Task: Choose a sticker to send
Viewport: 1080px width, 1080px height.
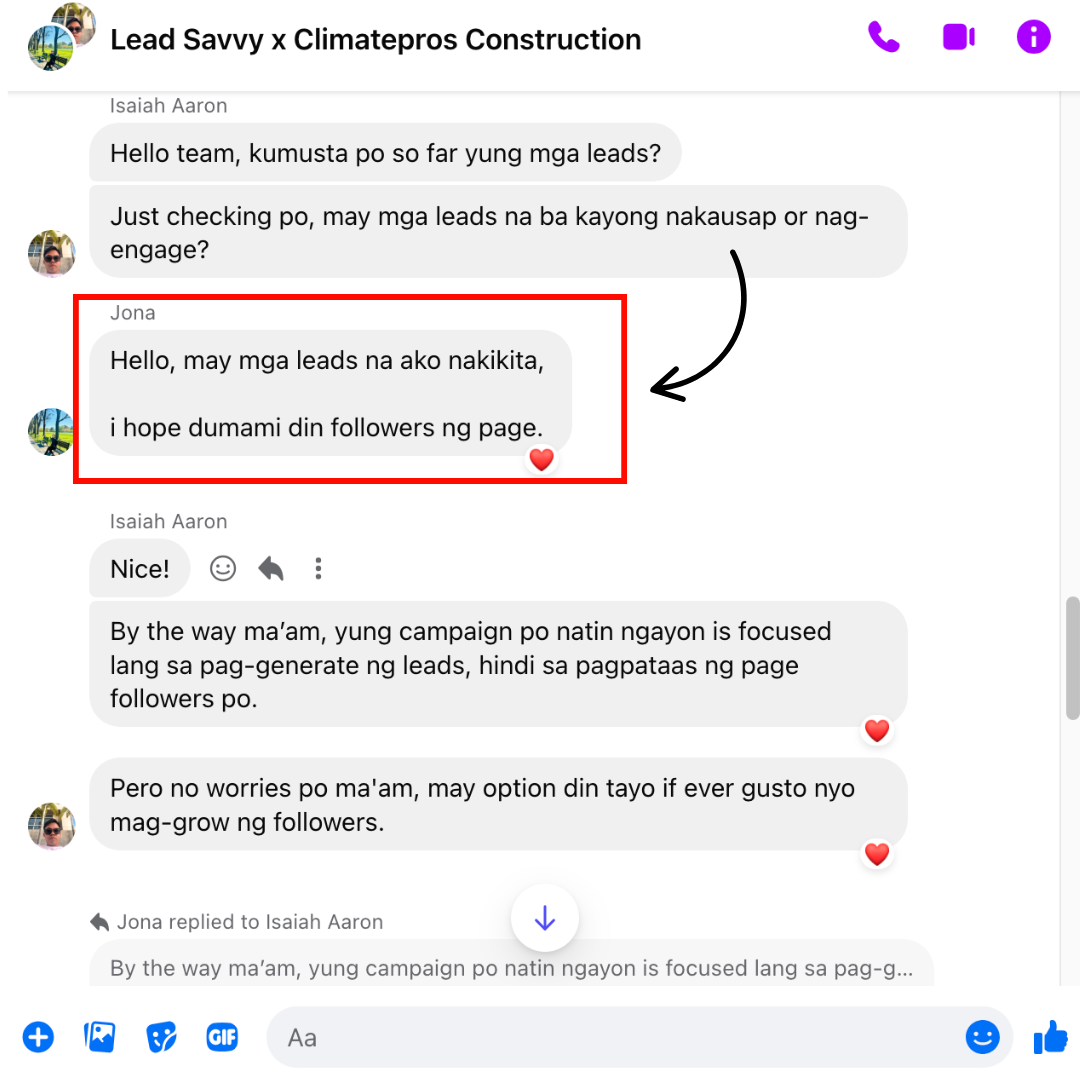Action: click(161, 1037)
